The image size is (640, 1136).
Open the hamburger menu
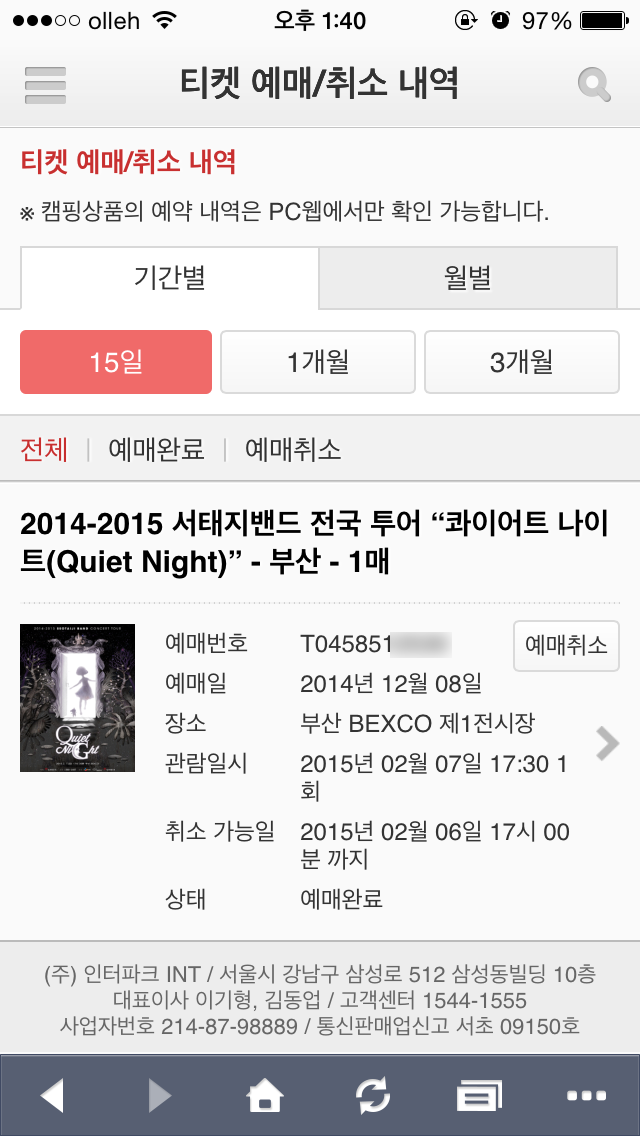tap(45, 85)
